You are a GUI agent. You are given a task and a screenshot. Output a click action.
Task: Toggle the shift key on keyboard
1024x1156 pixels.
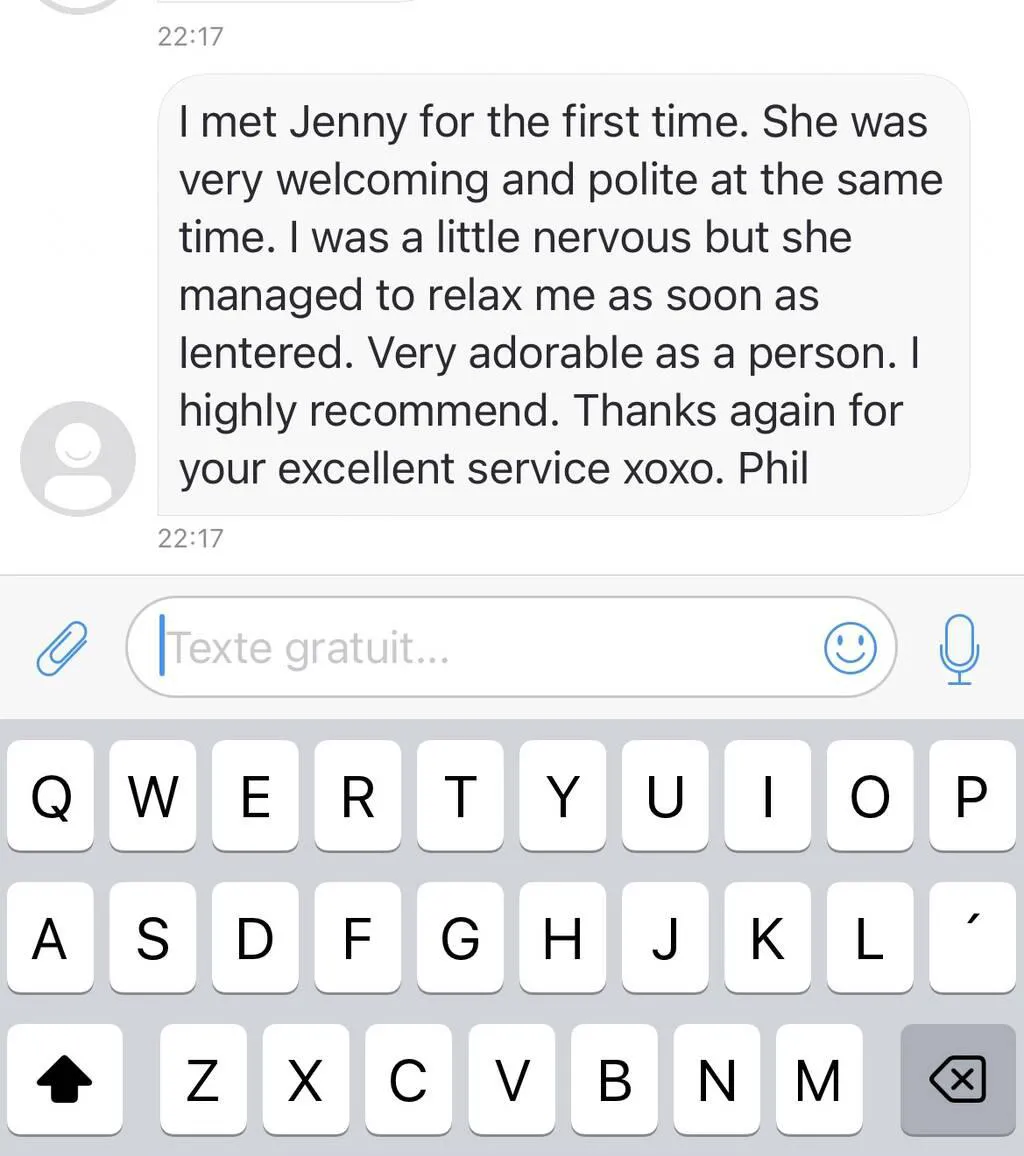[64, 1079]
